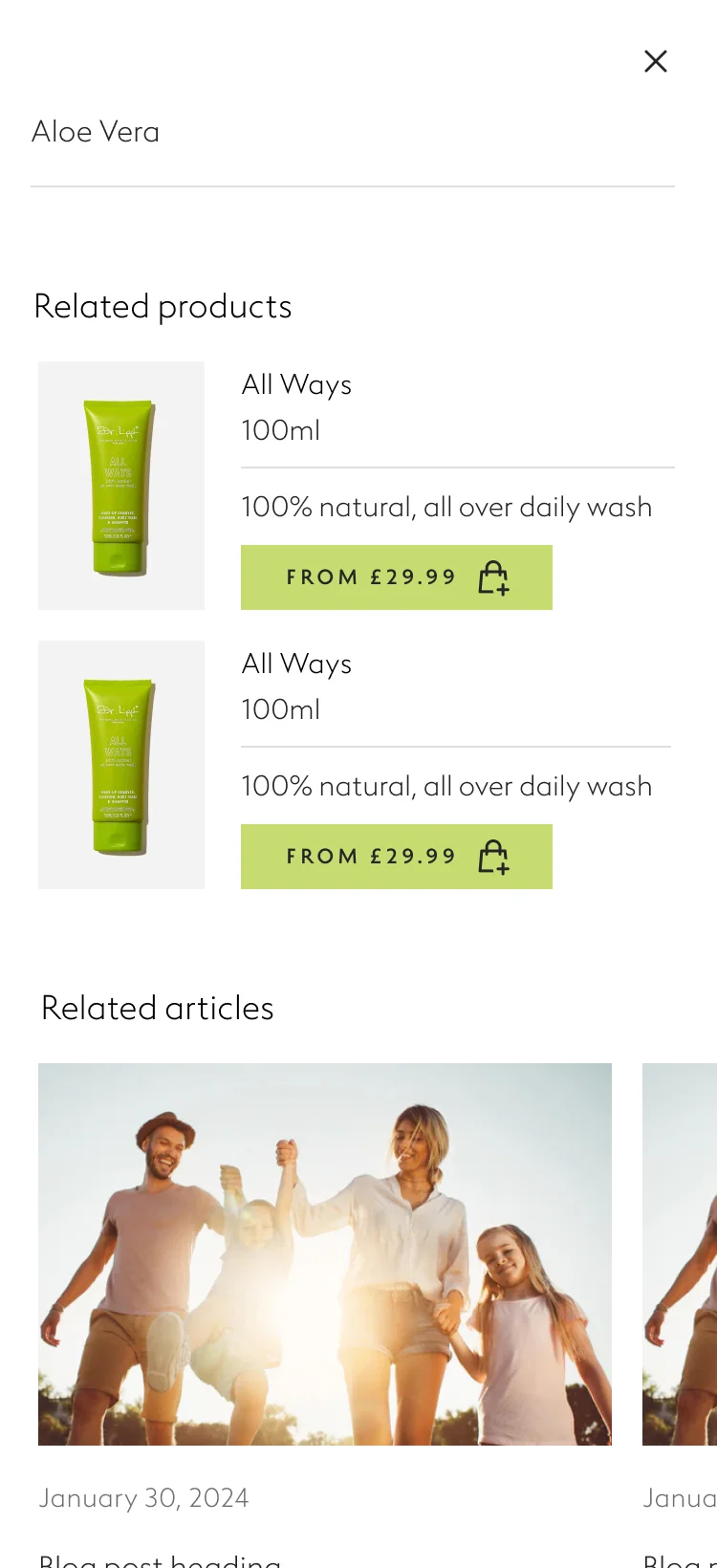Viewport: 717px width, 1568px height.
Task: Add second All Ways product from £29.99
Action: [396, 857]
